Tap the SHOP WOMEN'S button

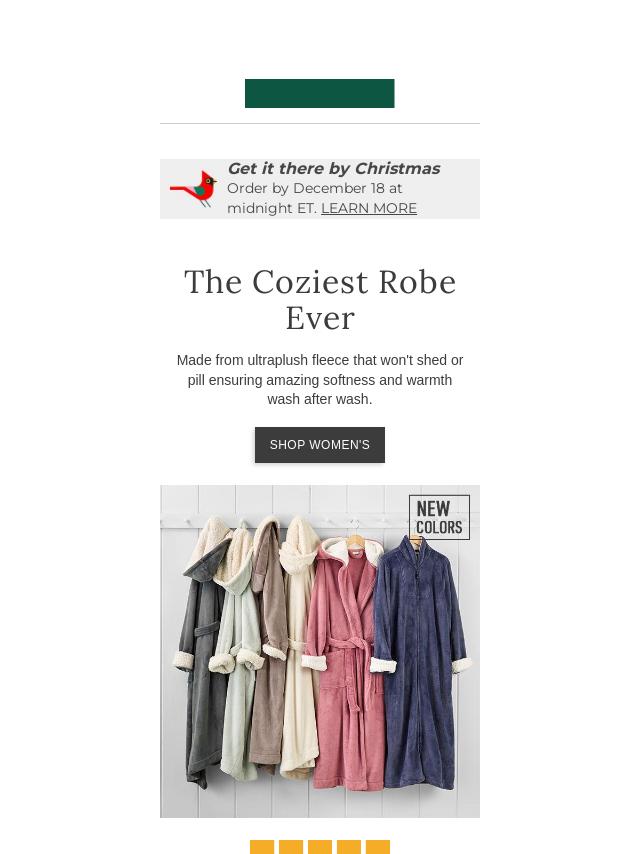coord(320,445)
